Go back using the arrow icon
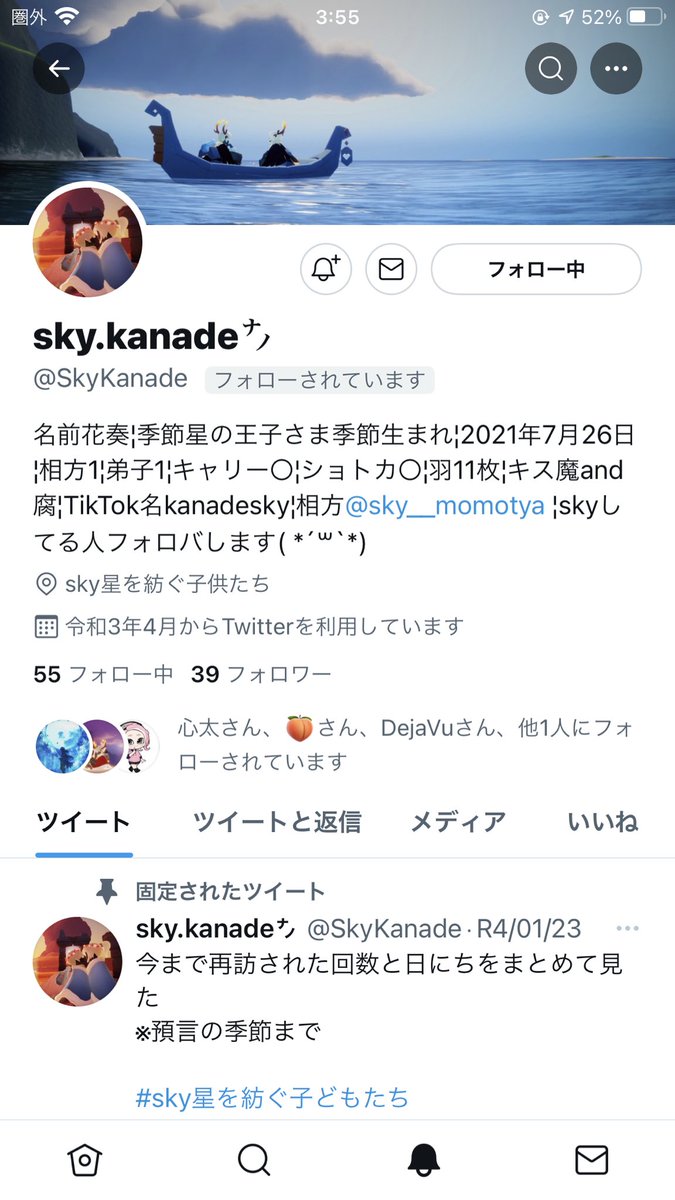The width and height of the screenshot is (675, 1200). coord(59,69)
